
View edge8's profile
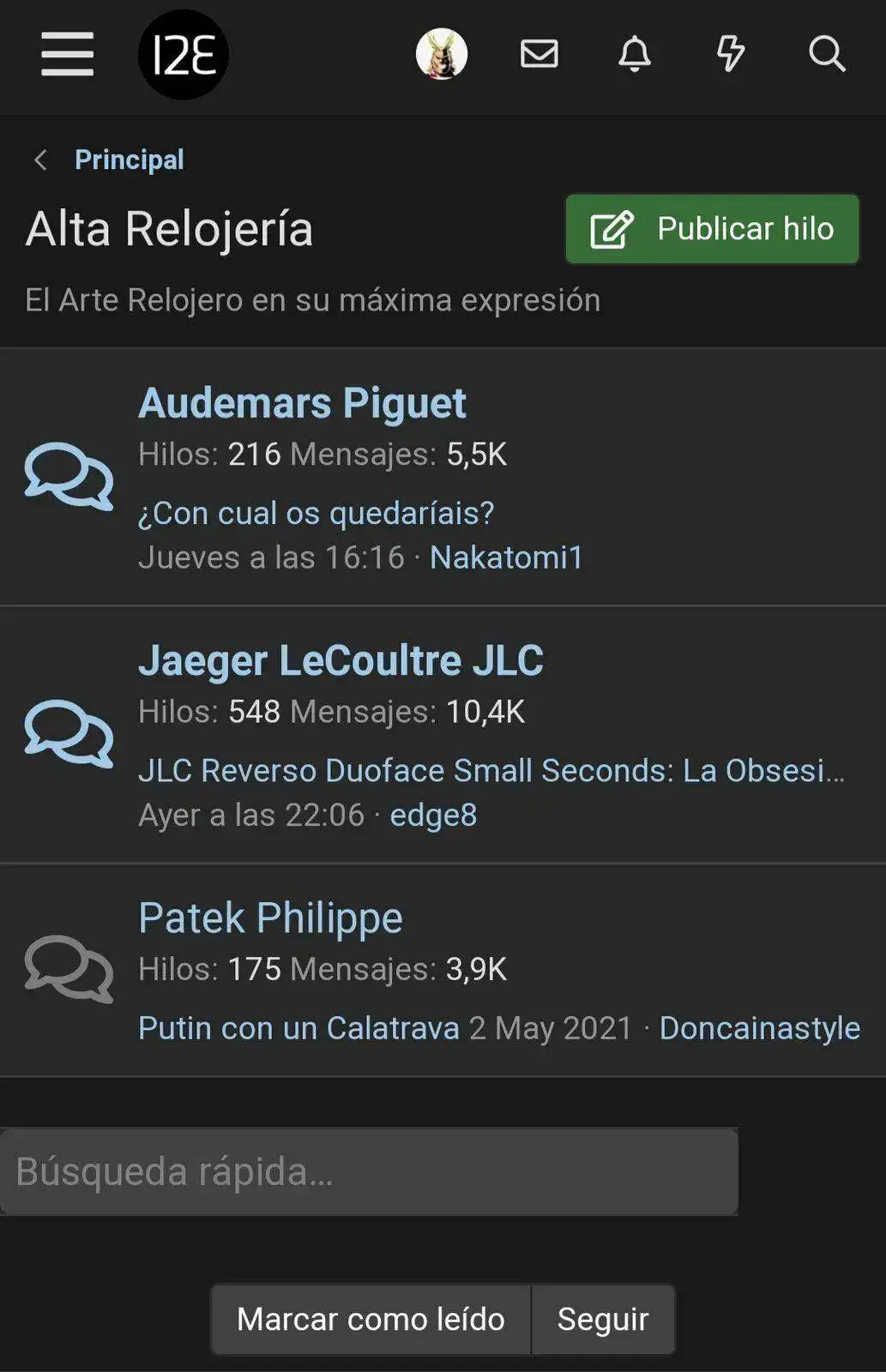pos(433,815)
